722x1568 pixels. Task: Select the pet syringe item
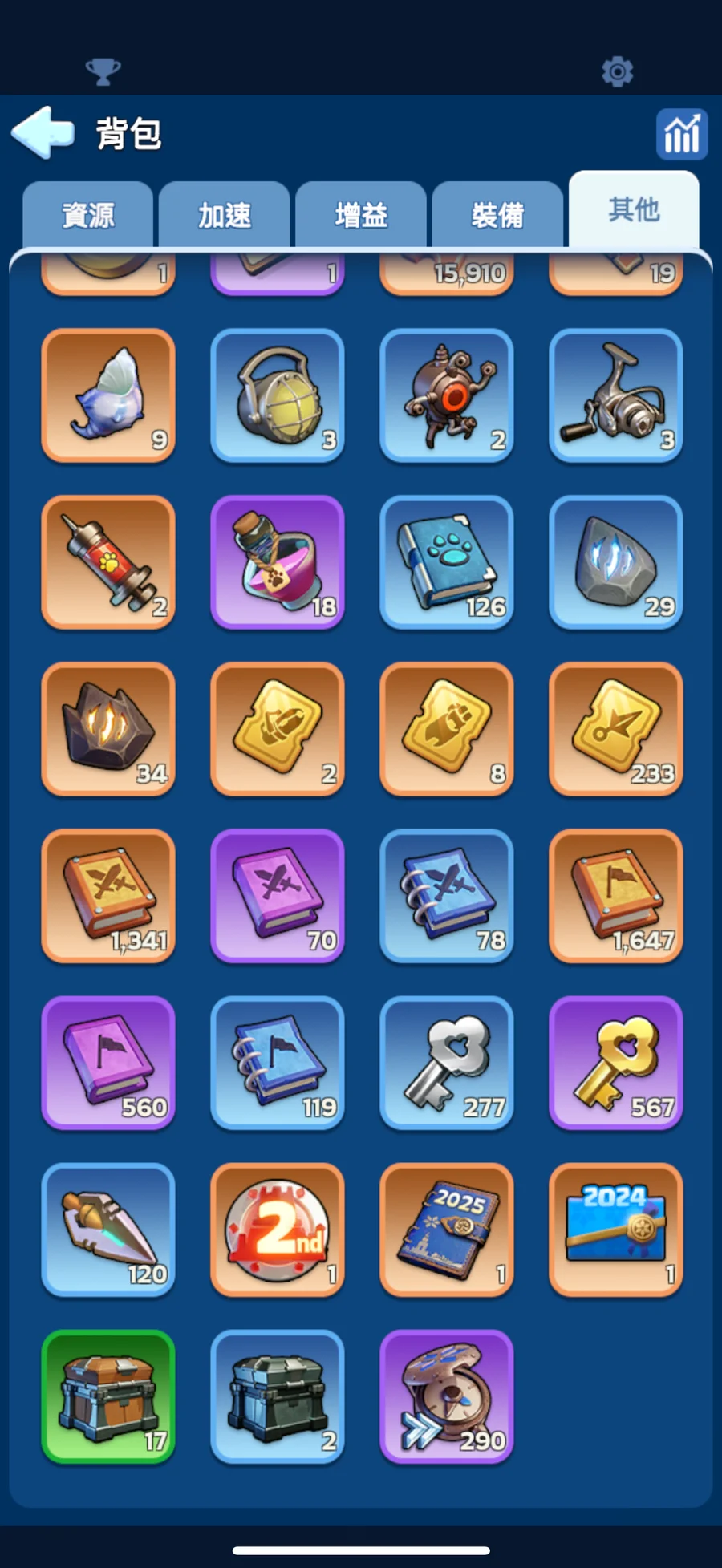coord(108,562)
